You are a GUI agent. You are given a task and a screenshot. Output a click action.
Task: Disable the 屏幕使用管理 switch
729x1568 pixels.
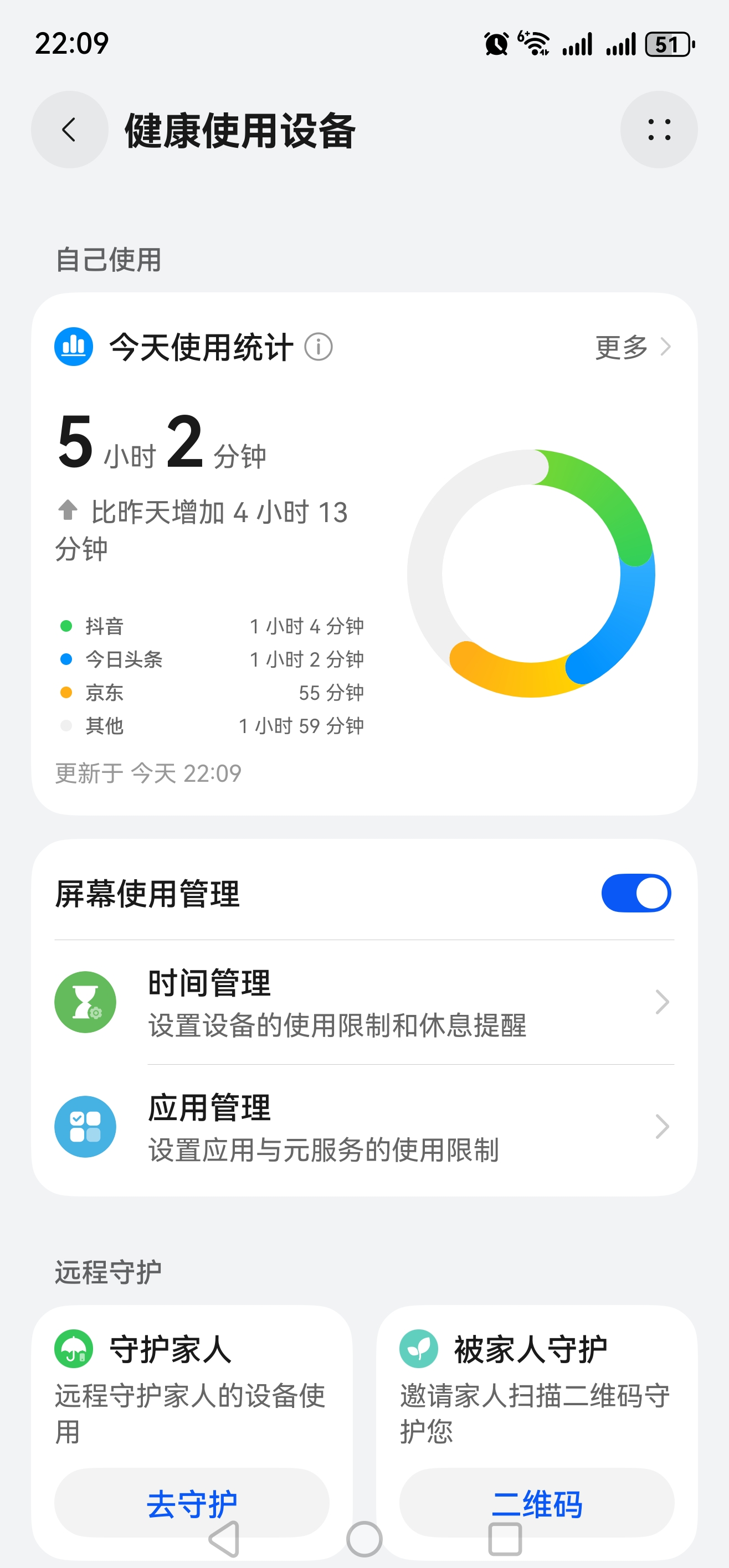(635, 892)
